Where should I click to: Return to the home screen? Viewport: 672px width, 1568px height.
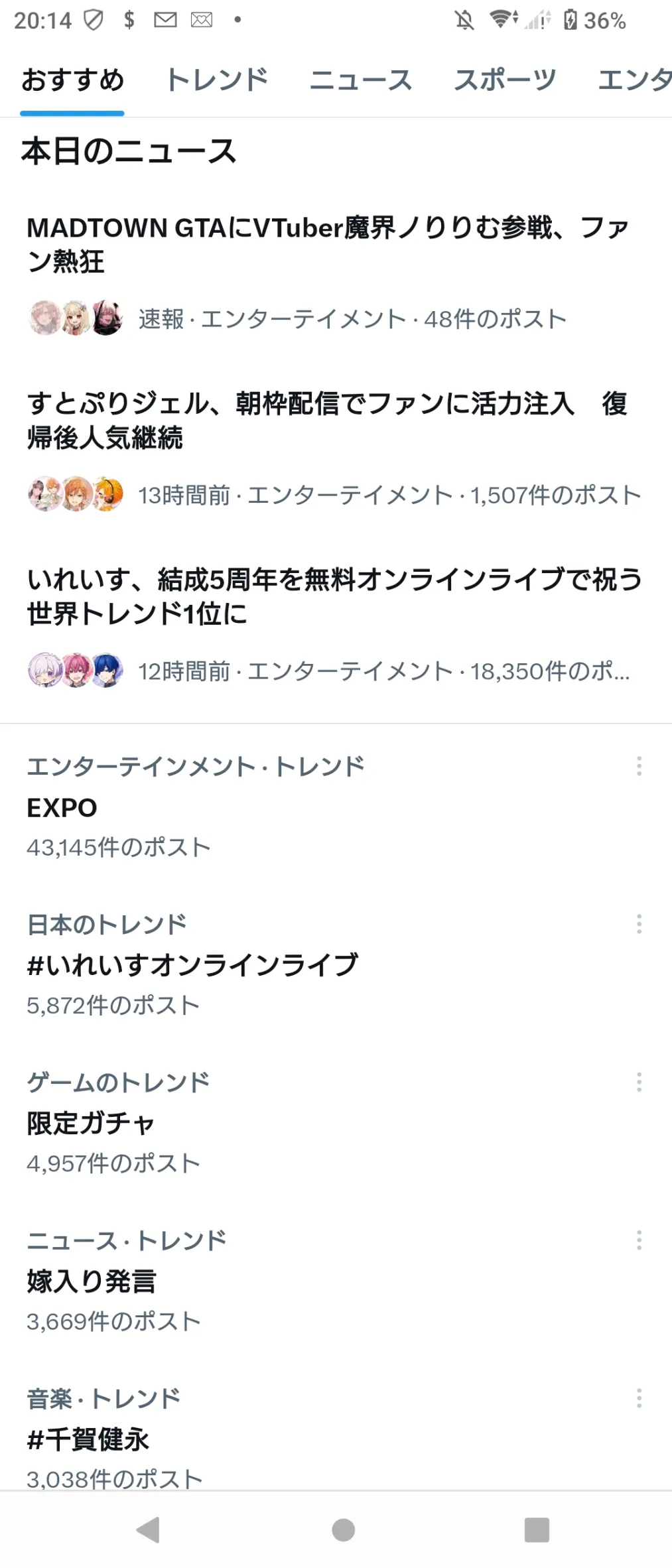pyautogui.click(x=343, y=1530)
